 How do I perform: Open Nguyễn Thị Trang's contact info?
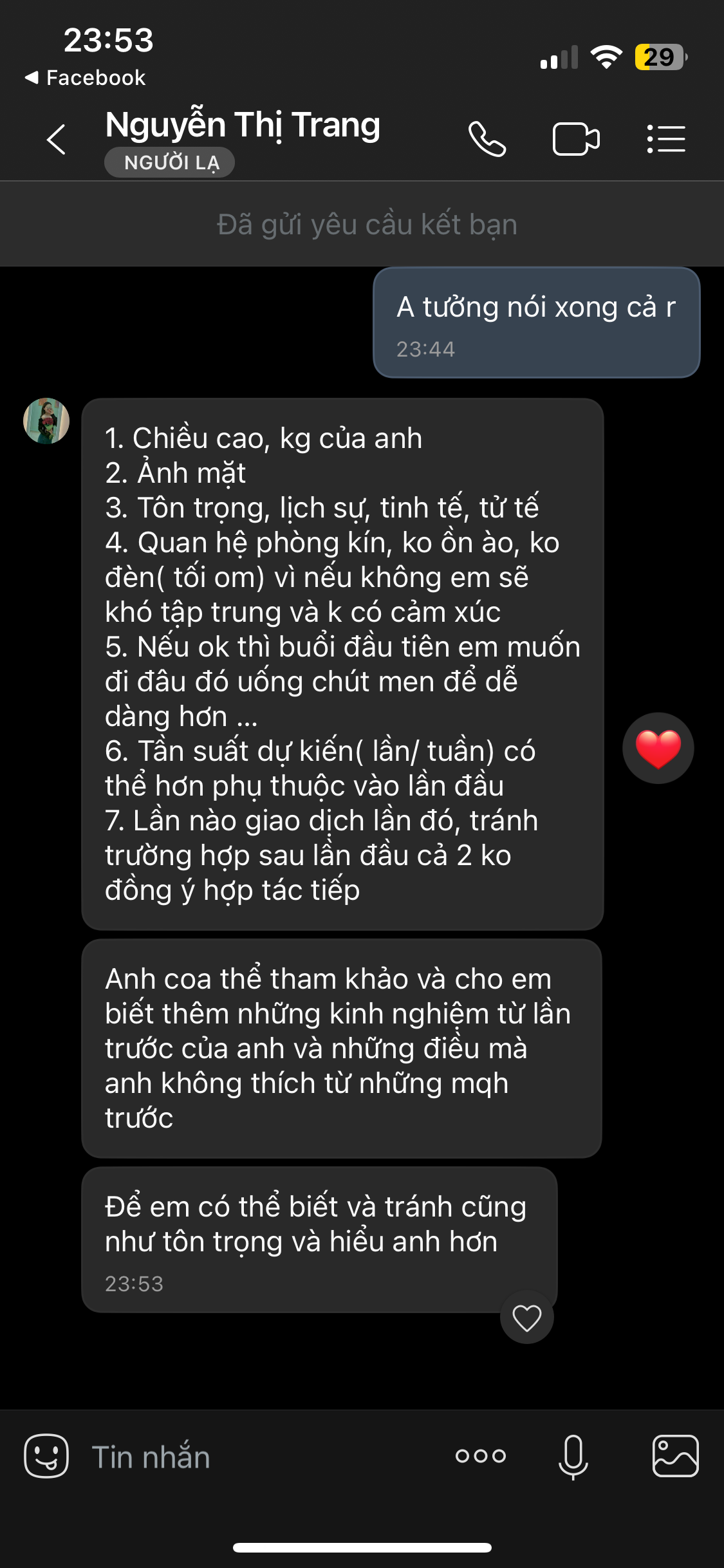tap(243, 126)
